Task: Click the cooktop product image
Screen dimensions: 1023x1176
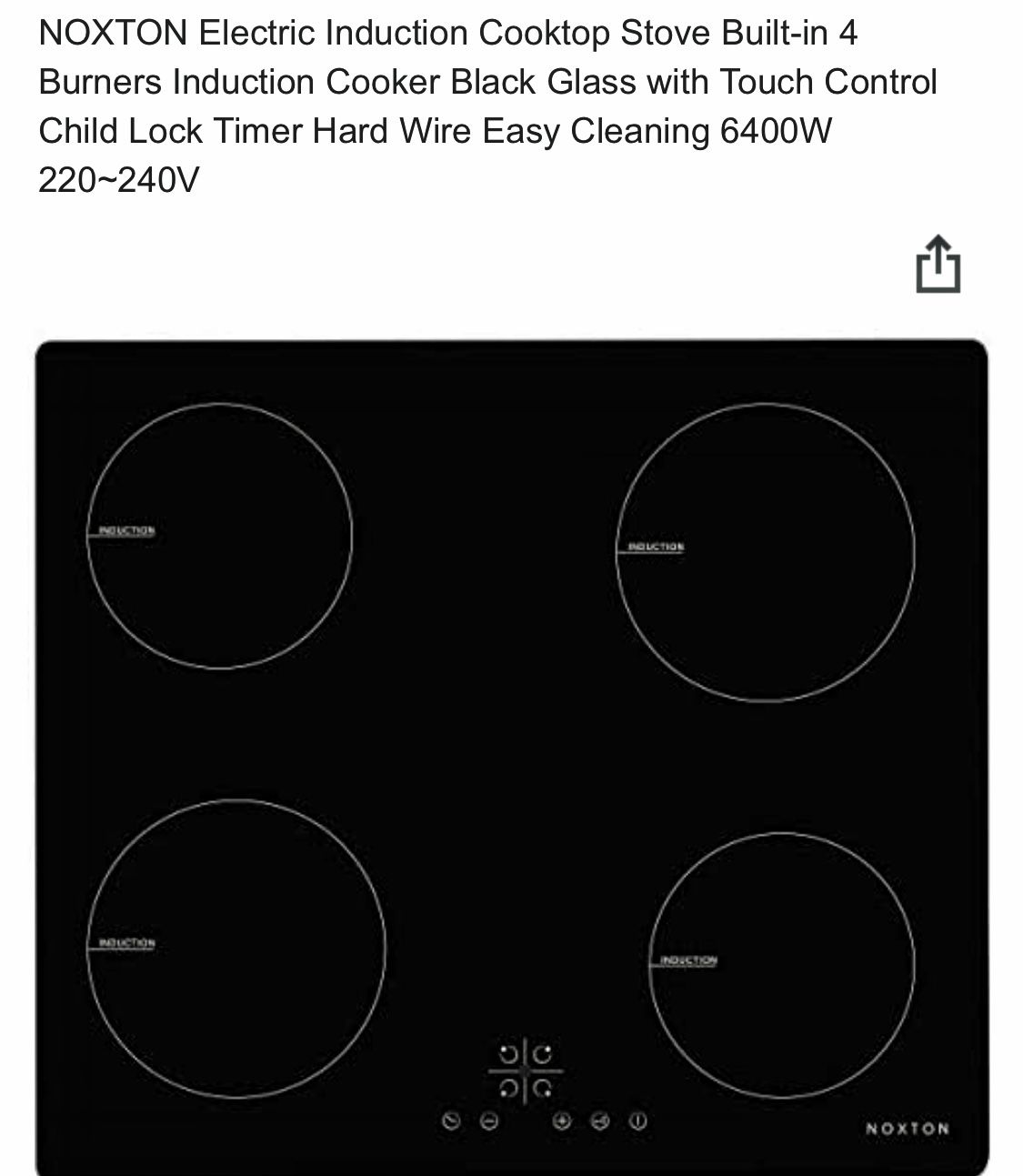Action: [511, 755]
